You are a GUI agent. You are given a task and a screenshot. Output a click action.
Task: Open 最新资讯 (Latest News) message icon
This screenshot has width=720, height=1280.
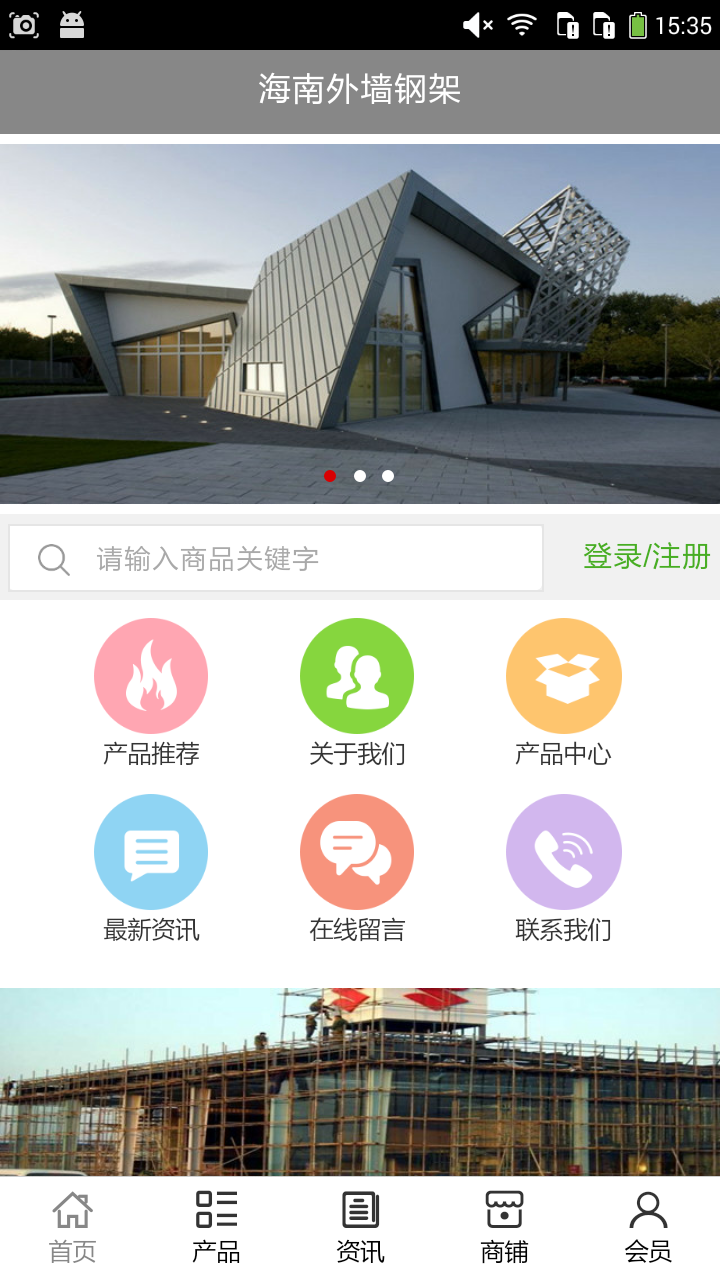(151, 851)
